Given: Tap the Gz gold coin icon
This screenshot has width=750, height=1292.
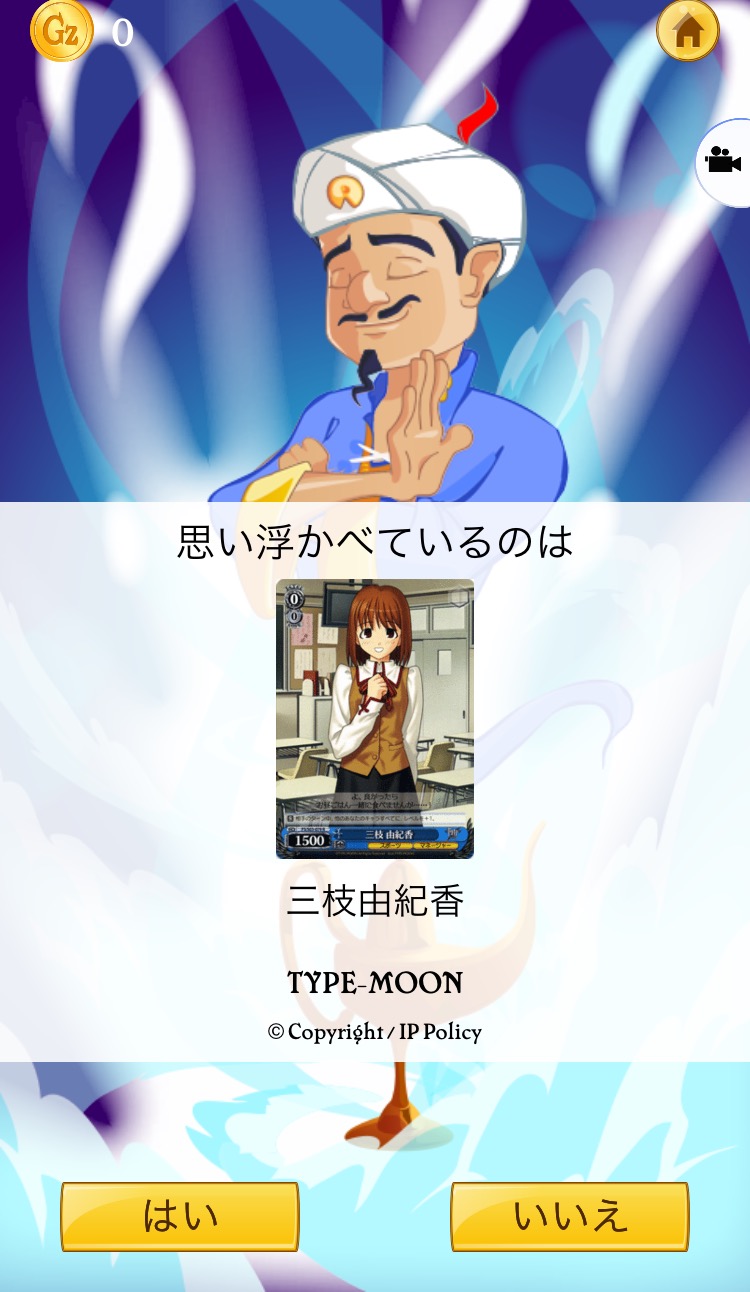Looking at the screenshot, I should click(x=61, y=31).
